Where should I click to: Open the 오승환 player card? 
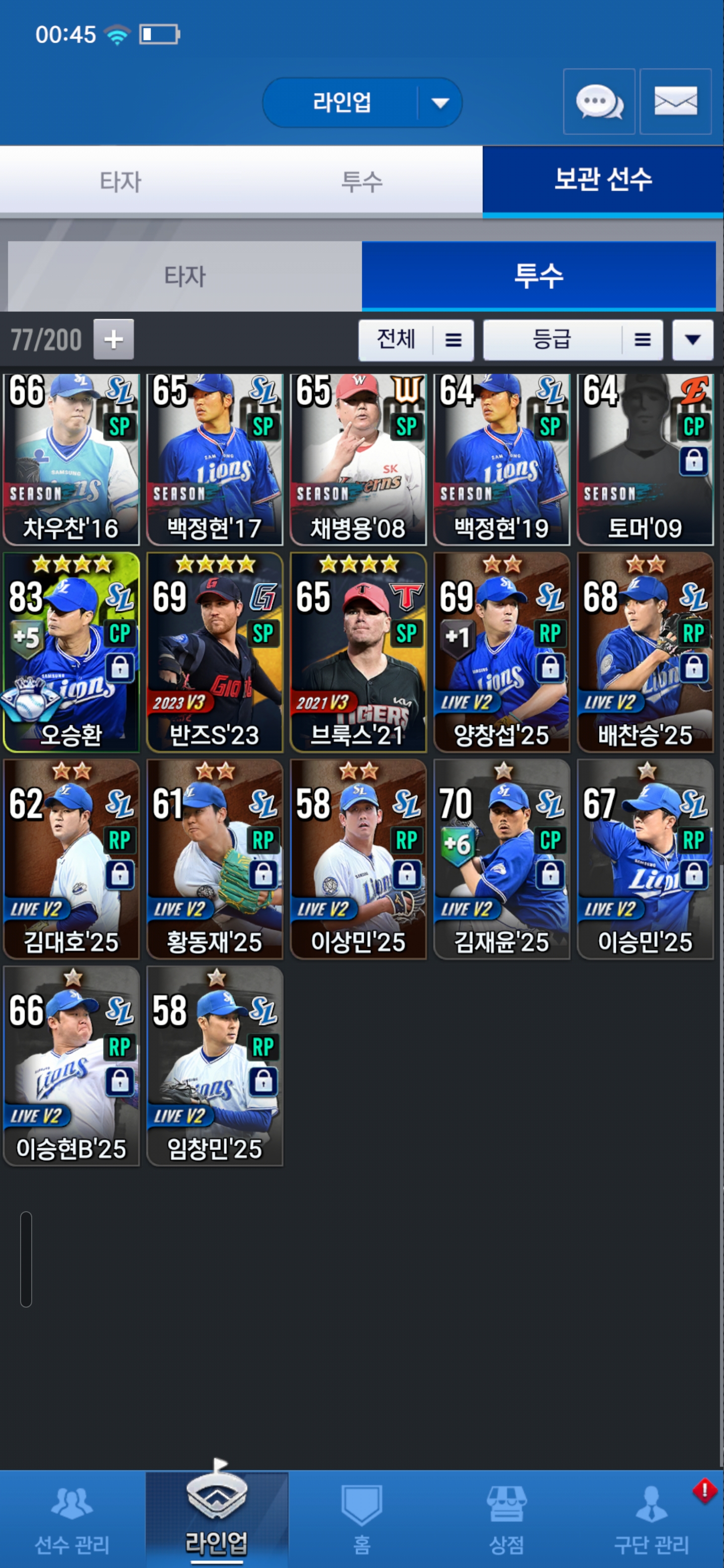71,652
